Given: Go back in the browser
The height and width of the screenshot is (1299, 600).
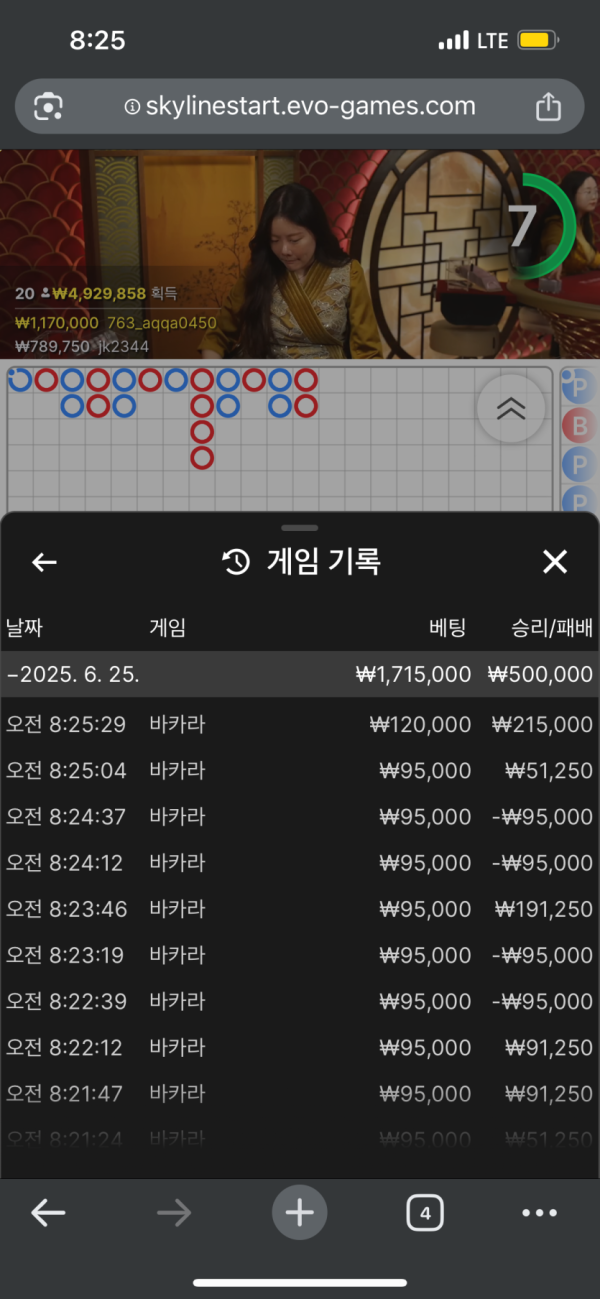Looking at the screenshot, I should click(48, 1213).
